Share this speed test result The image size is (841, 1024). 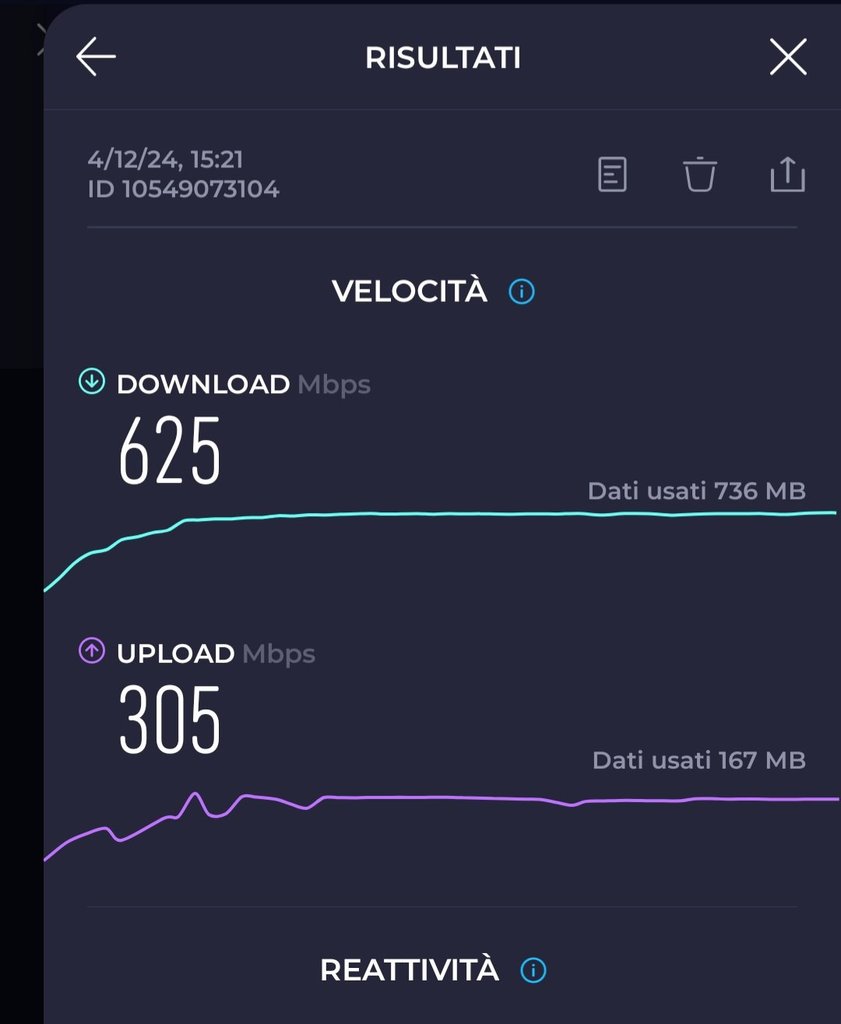coord(788,174)
